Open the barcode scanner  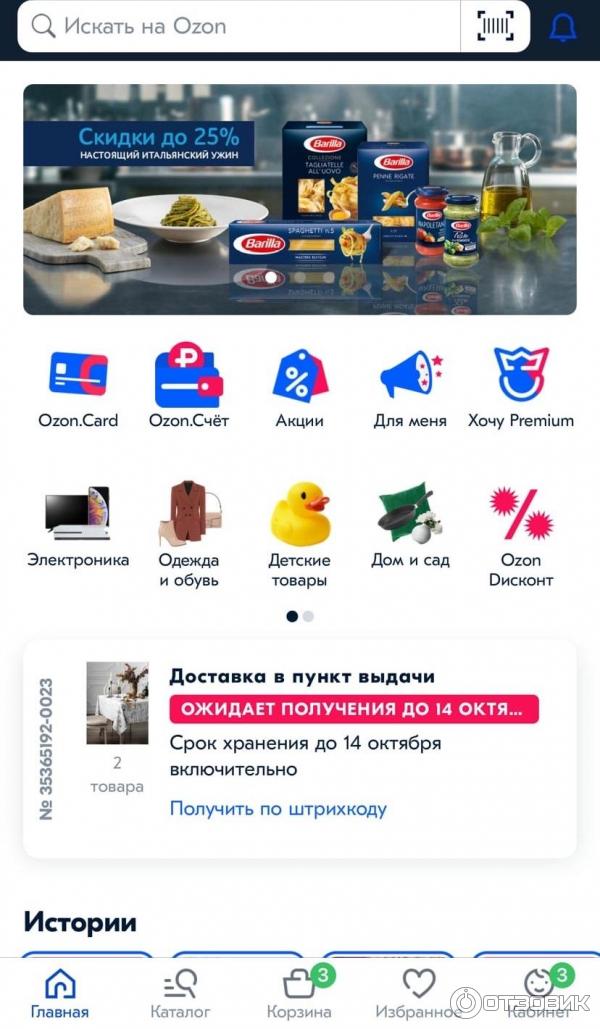[495, 26]
